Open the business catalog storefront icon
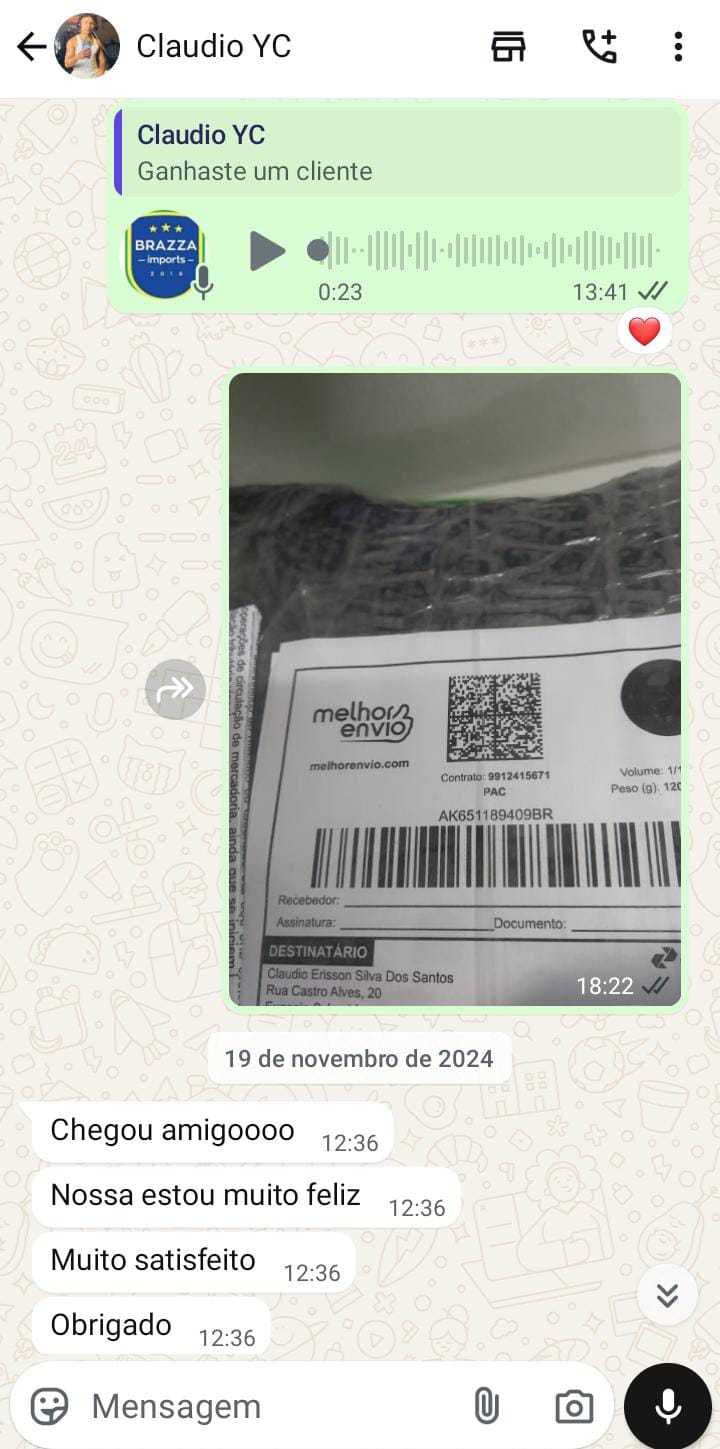The height and width of the screenshot is (1449, 720). pyautogui.click(x=508, y=47)
